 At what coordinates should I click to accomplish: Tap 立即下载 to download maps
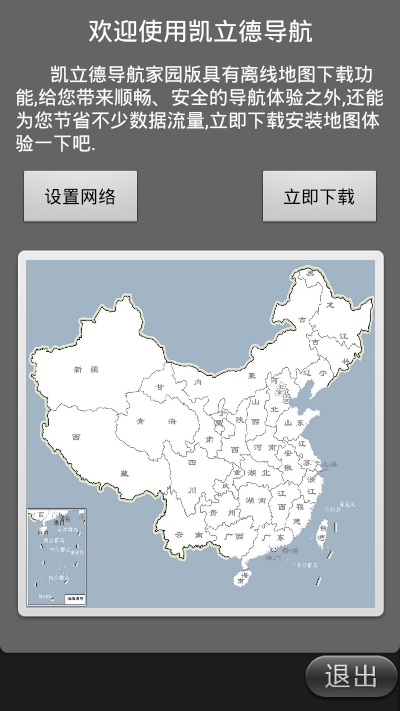[319, 196]
